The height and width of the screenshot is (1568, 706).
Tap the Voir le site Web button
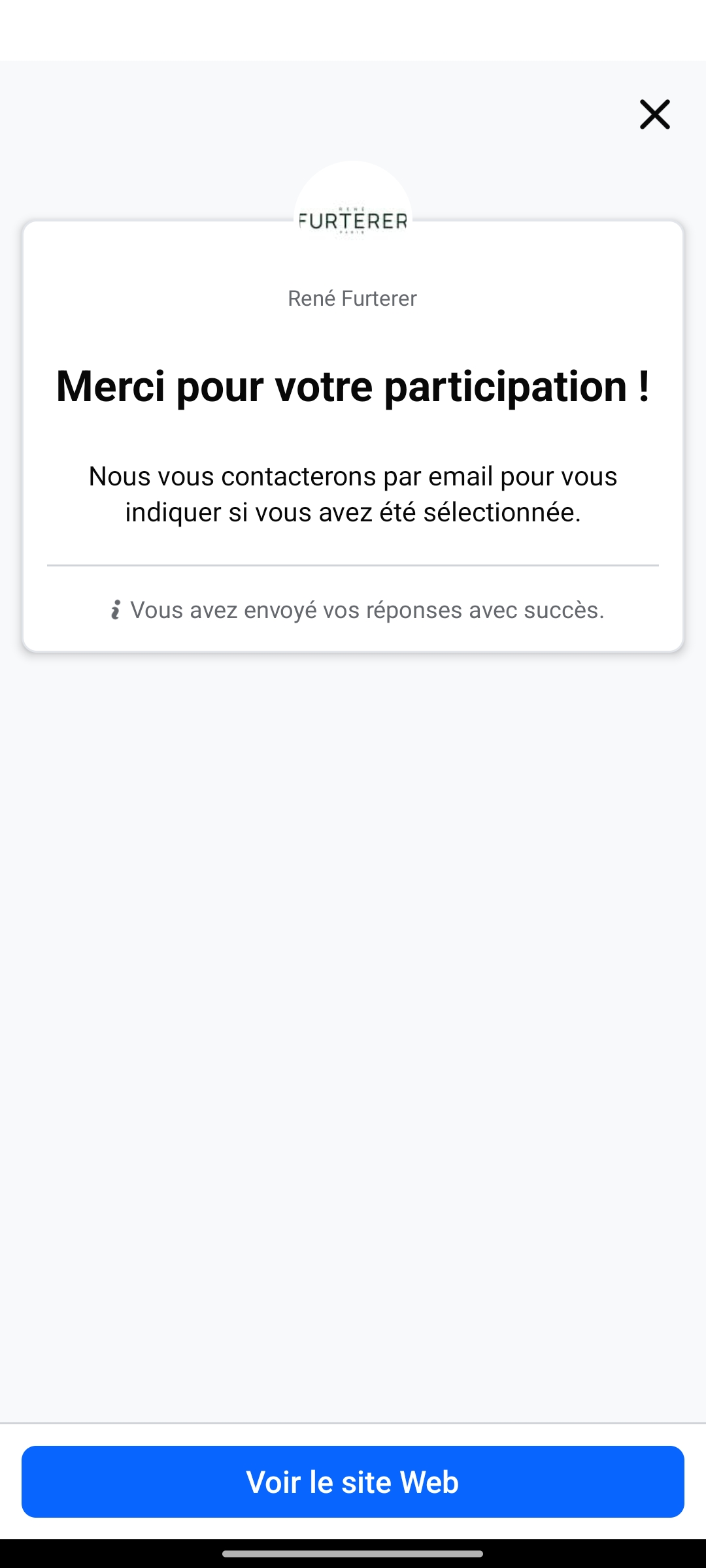[x=353, y=1482]
